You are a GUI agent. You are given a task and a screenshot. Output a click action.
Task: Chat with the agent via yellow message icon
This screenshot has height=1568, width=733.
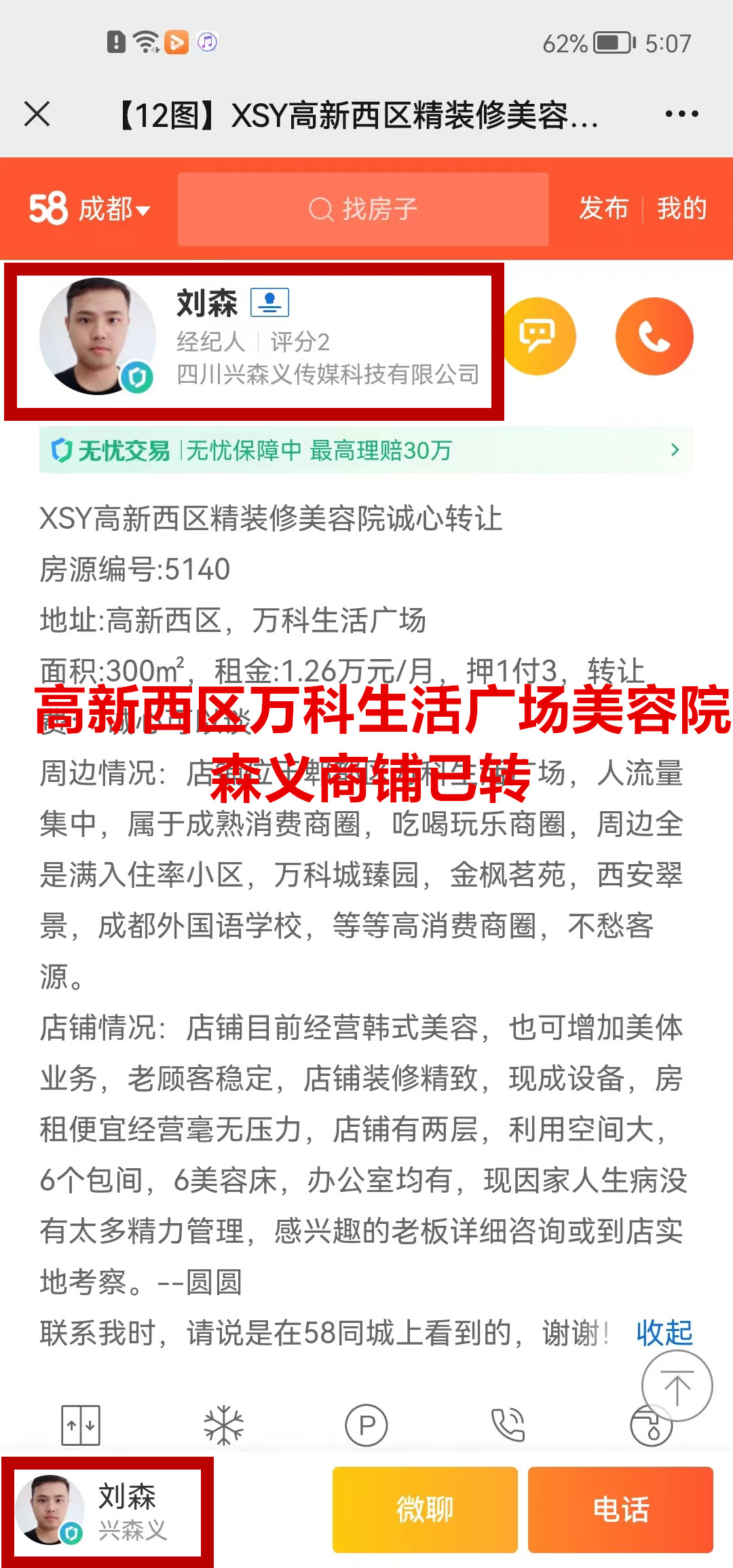pos(537,336)
